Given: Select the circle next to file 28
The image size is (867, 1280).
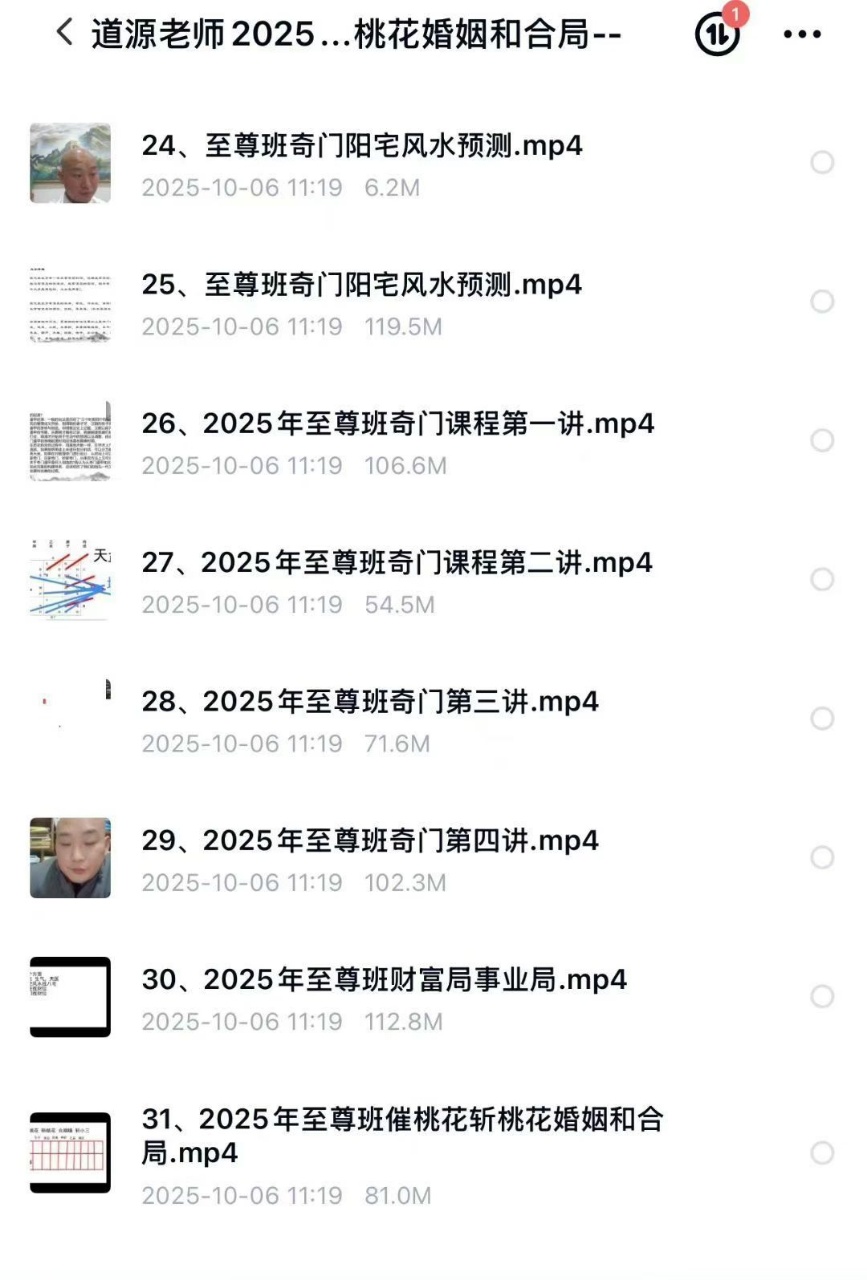Looking at the screenshot, I should (822, 719).
